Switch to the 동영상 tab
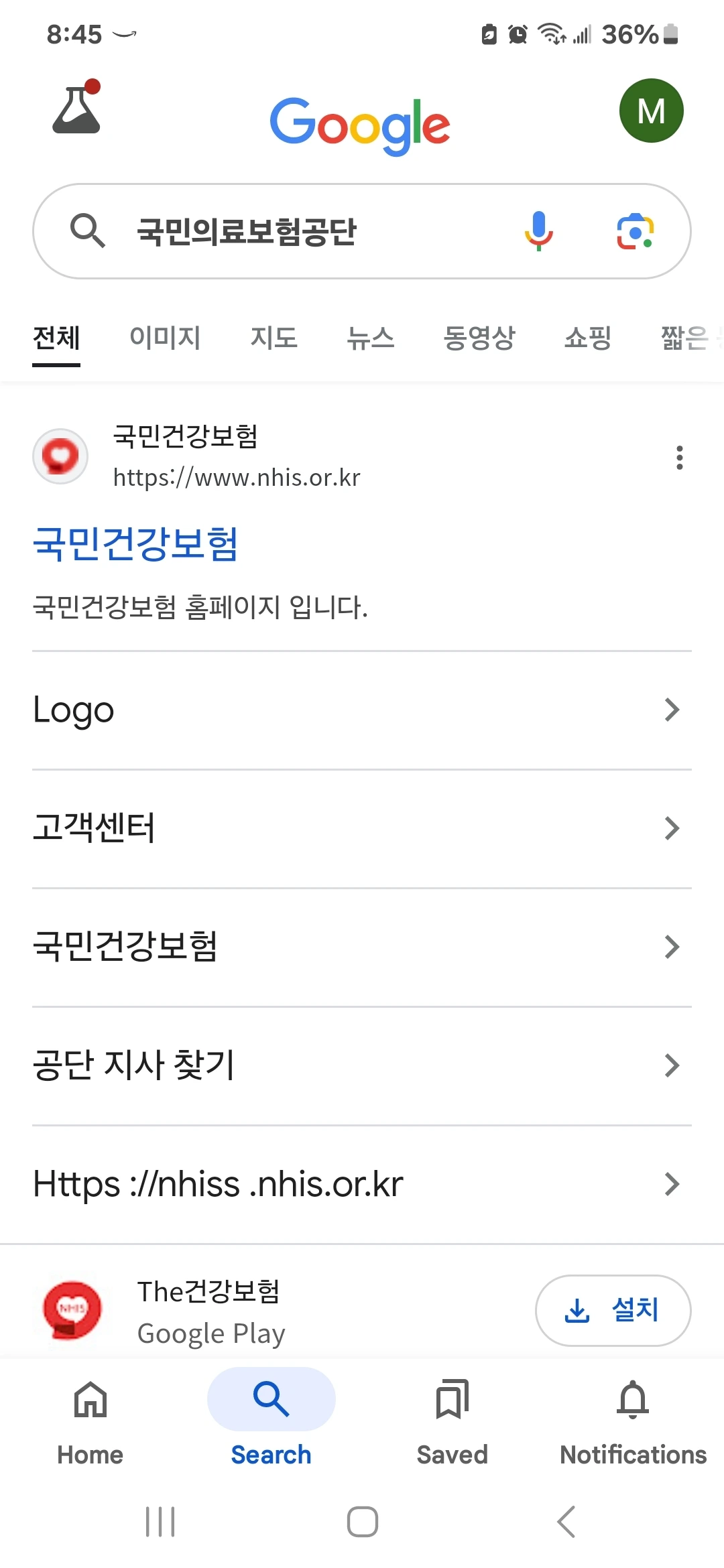This screenshot has height=1568, width=724. [479, 338]
